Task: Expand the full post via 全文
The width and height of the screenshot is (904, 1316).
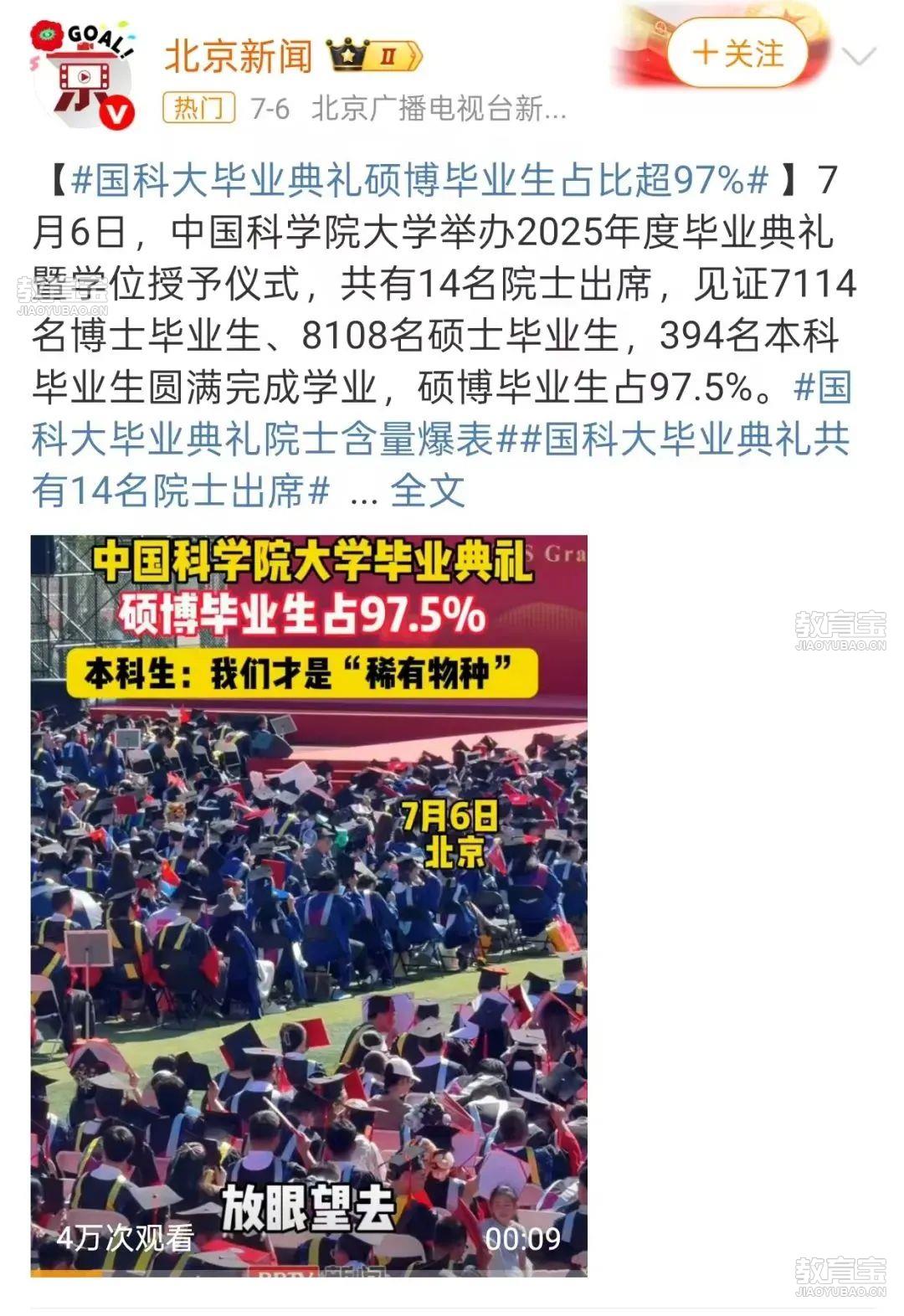Action: click(x=427, y=491)
